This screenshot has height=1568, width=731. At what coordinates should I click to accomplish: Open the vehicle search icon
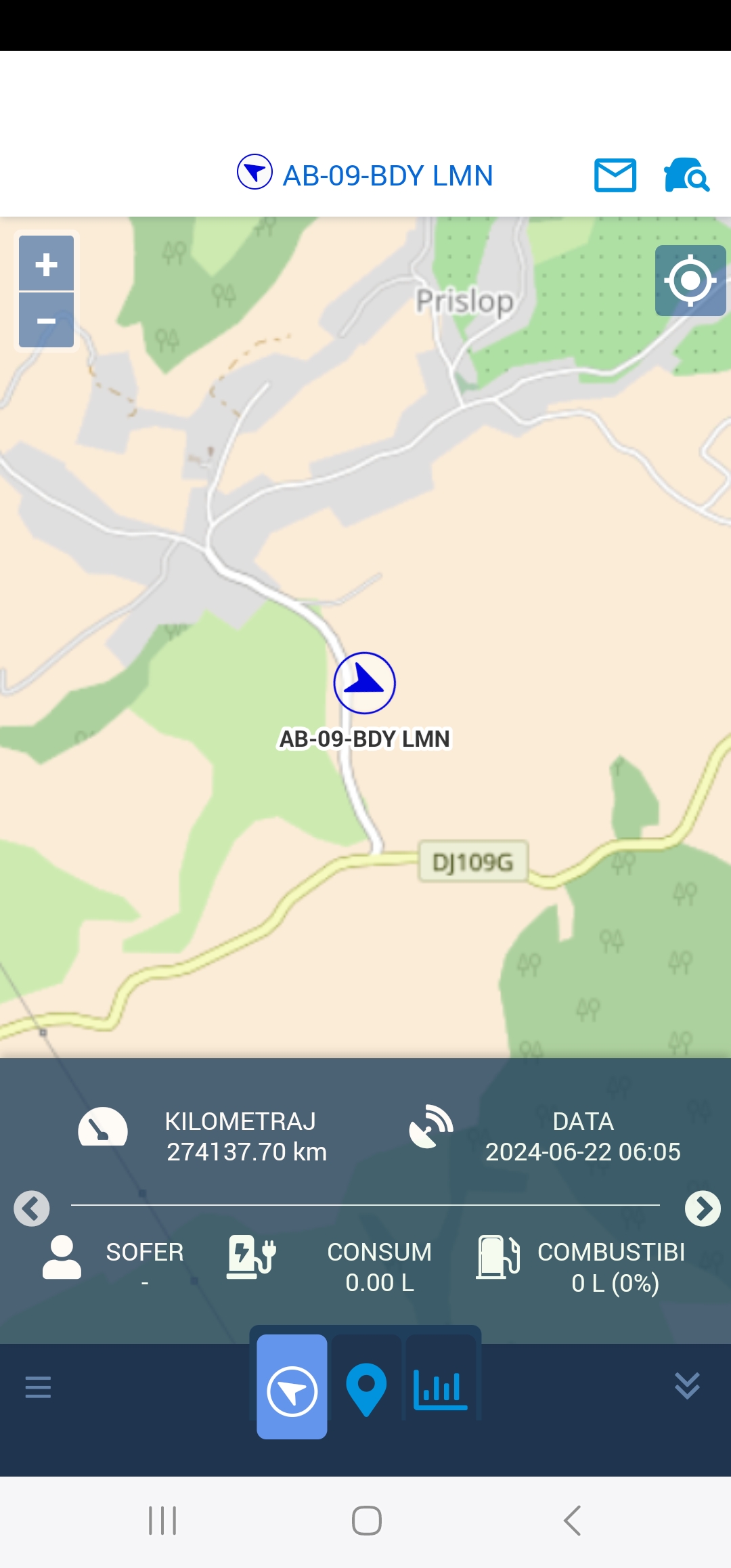point(686,175)
